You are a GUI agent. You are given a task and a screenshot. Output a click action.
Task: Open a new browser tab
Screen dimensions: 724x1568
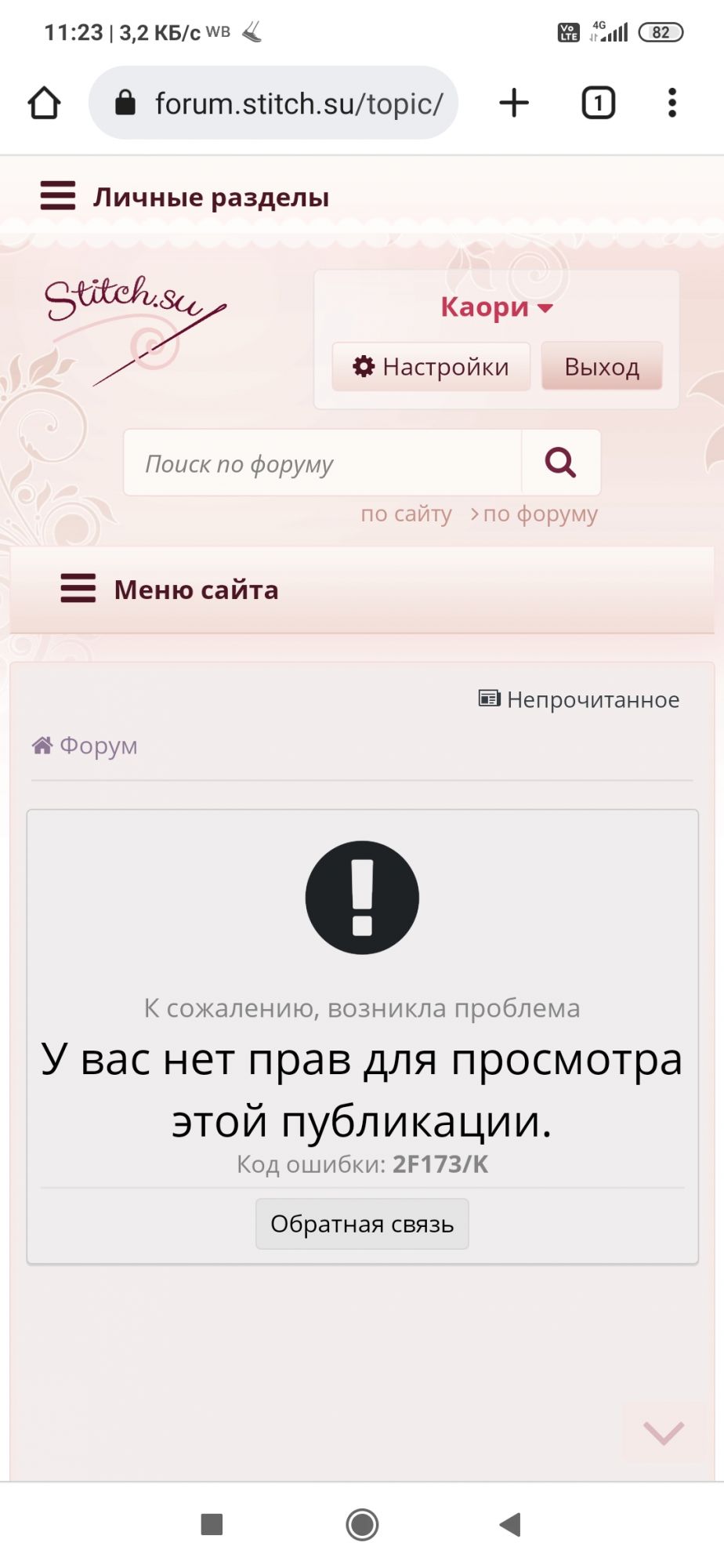click(x=514, y=103)
